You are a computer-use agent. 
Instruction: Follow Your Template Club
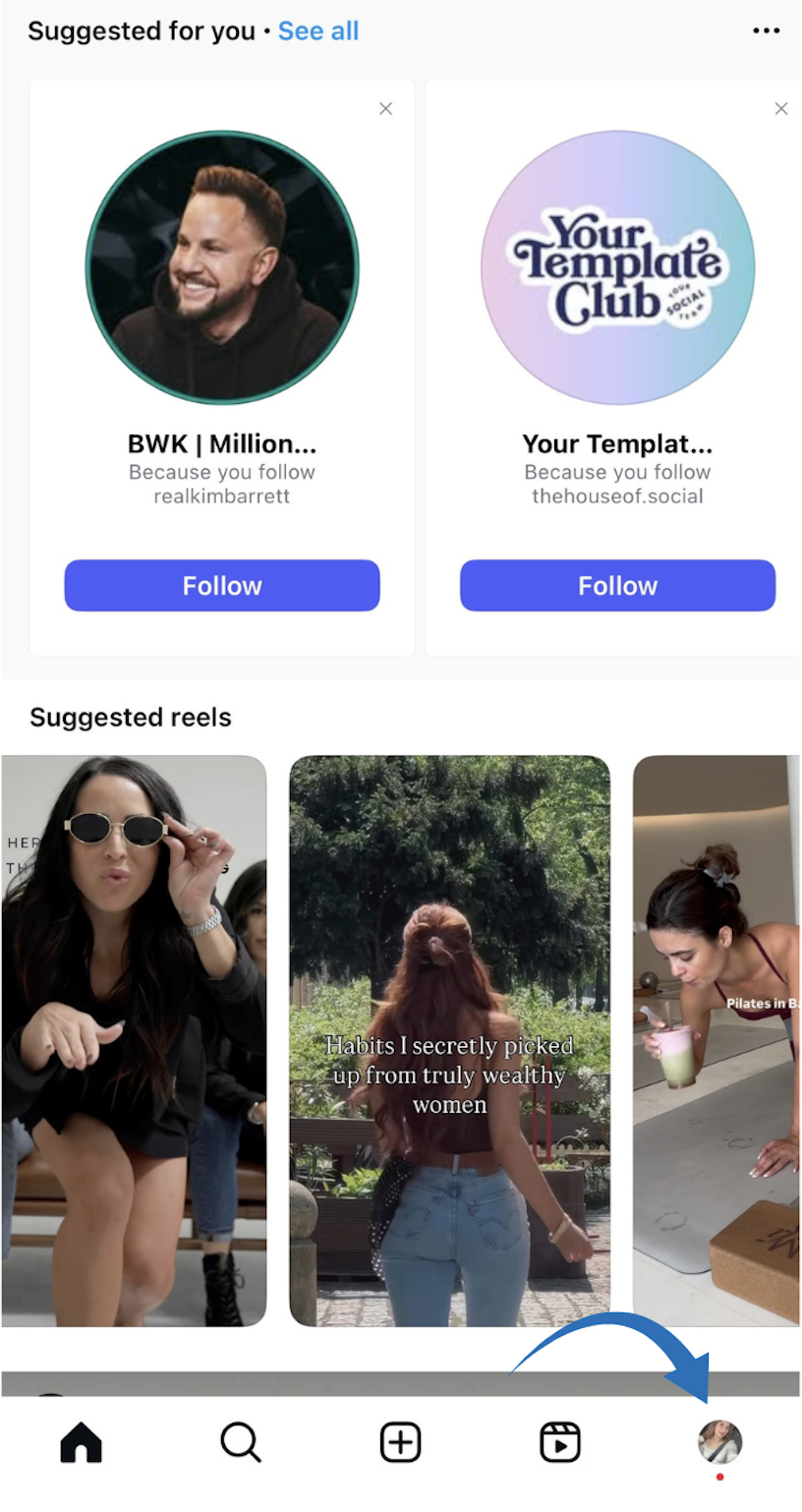point(617,586)
